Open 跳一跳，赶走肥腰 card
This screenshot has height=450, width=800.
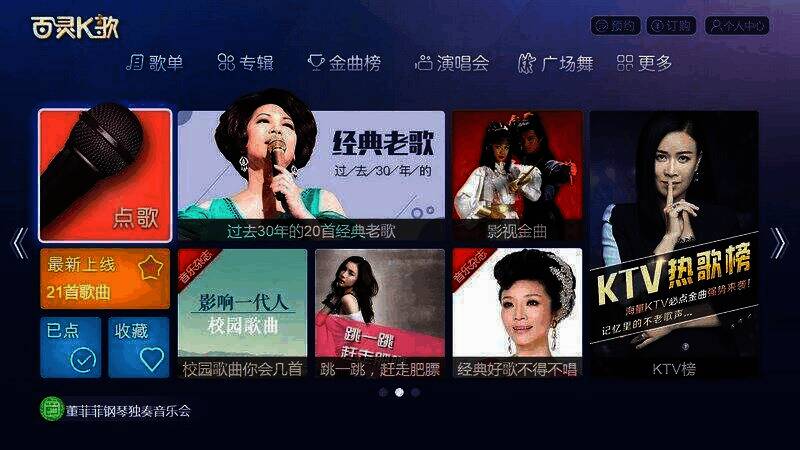click(379, 315)
